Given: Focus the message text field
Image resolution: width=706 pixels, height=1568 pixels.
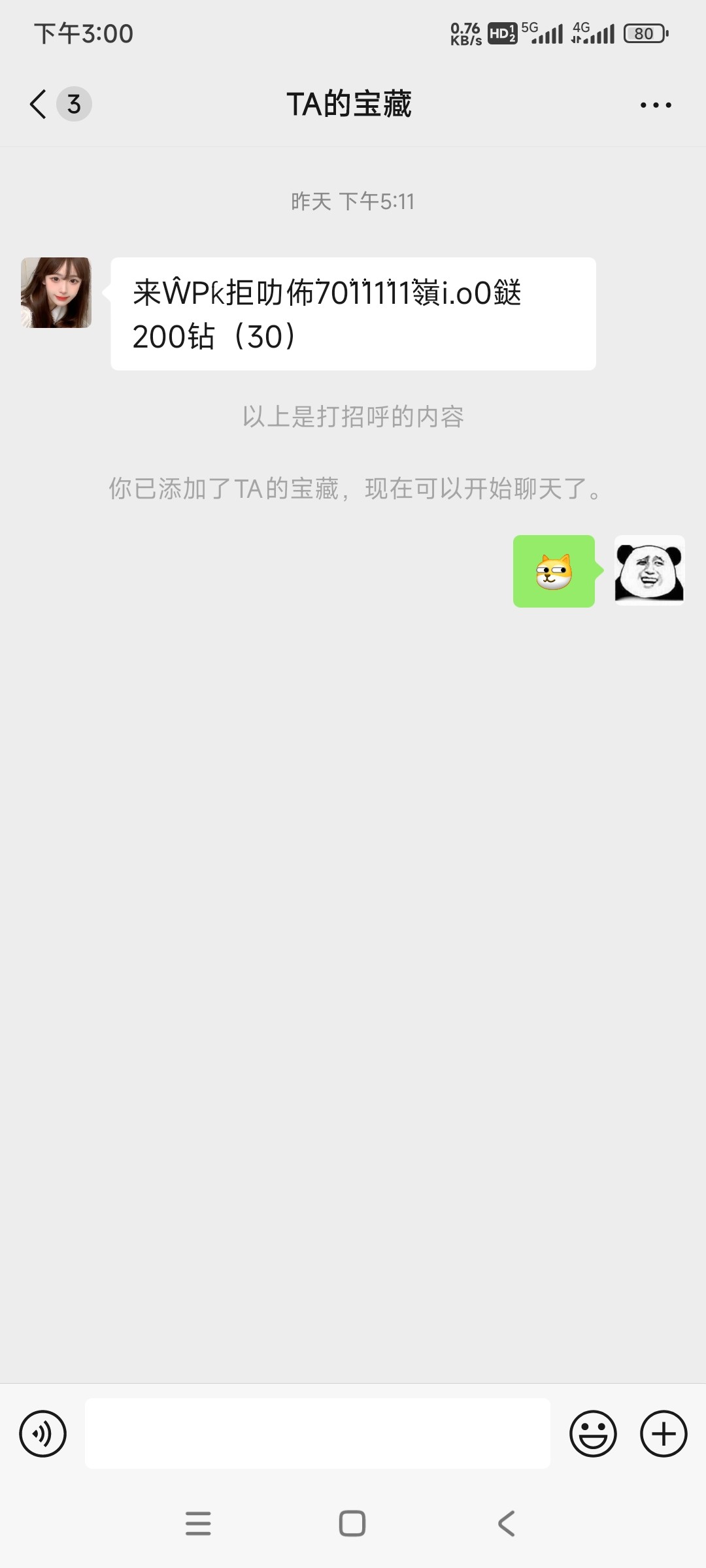Looking at the screenshot, I should (x=317, y=1434).
